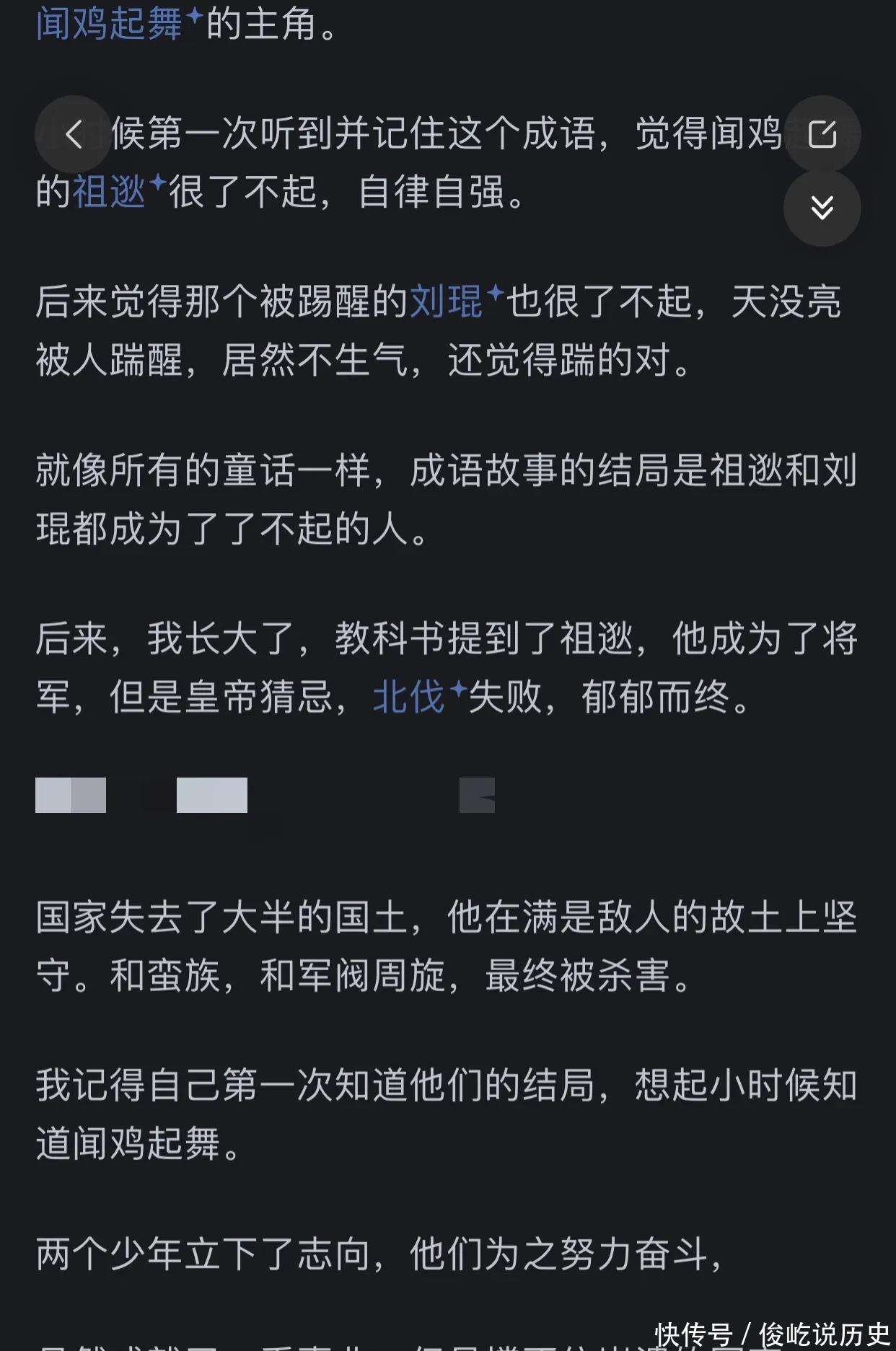Open the 北伐 highlighted link
The width and height of the screenshot is (896, 1351).
pos(409,697)
